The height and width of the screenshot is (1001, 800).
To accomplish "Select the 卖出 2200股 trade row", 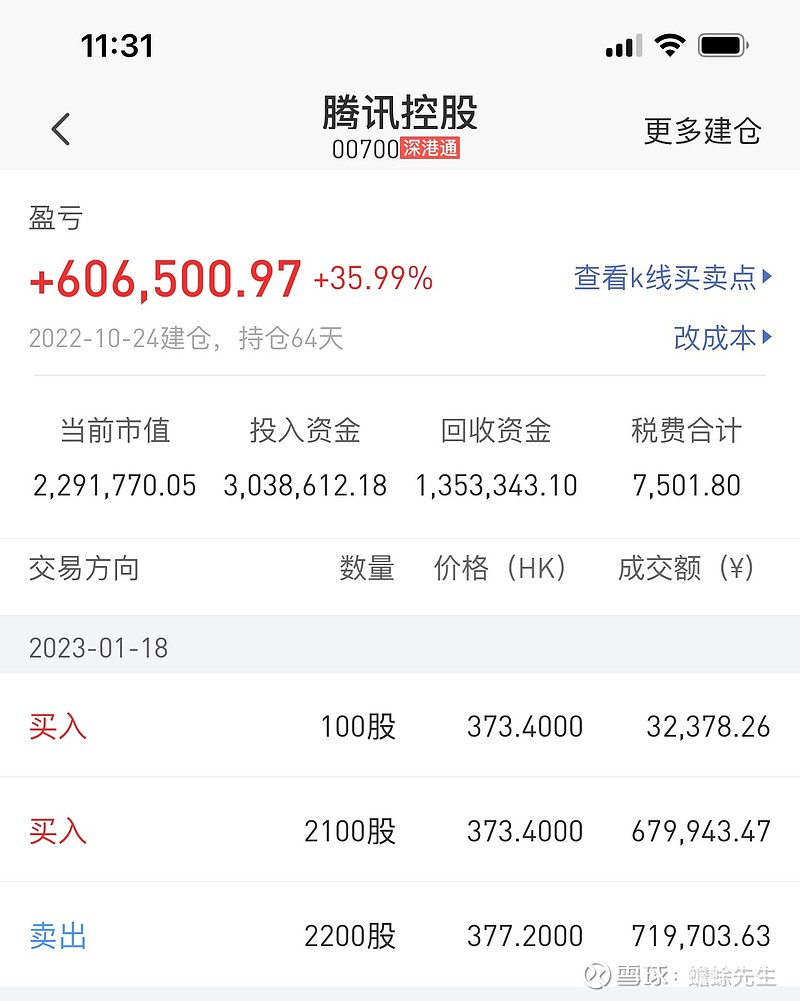I will tap(400, 936).
